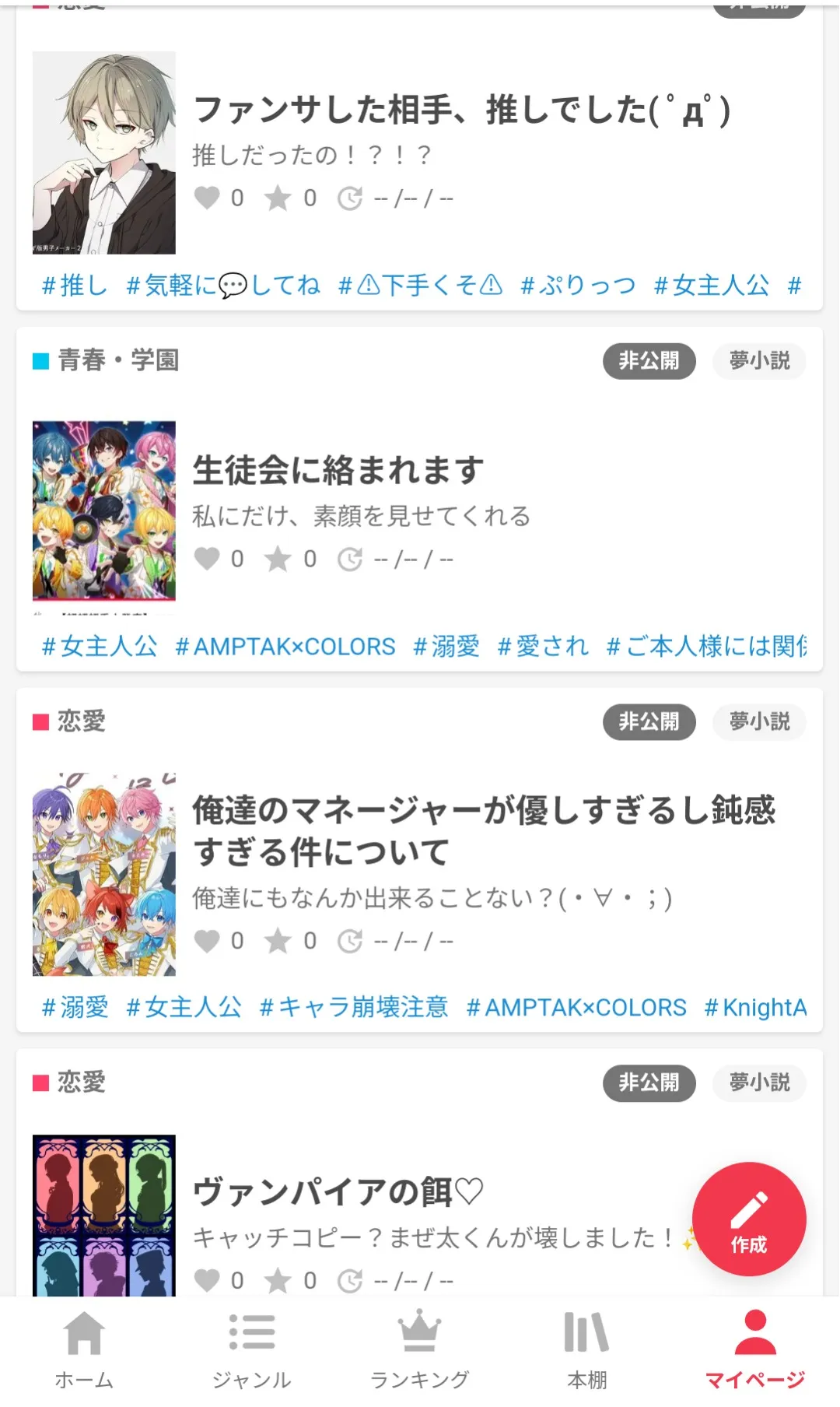Tap the #気軽に💬してね hashtag
The width and height of the screenshot is (840, 1407).
222,286
